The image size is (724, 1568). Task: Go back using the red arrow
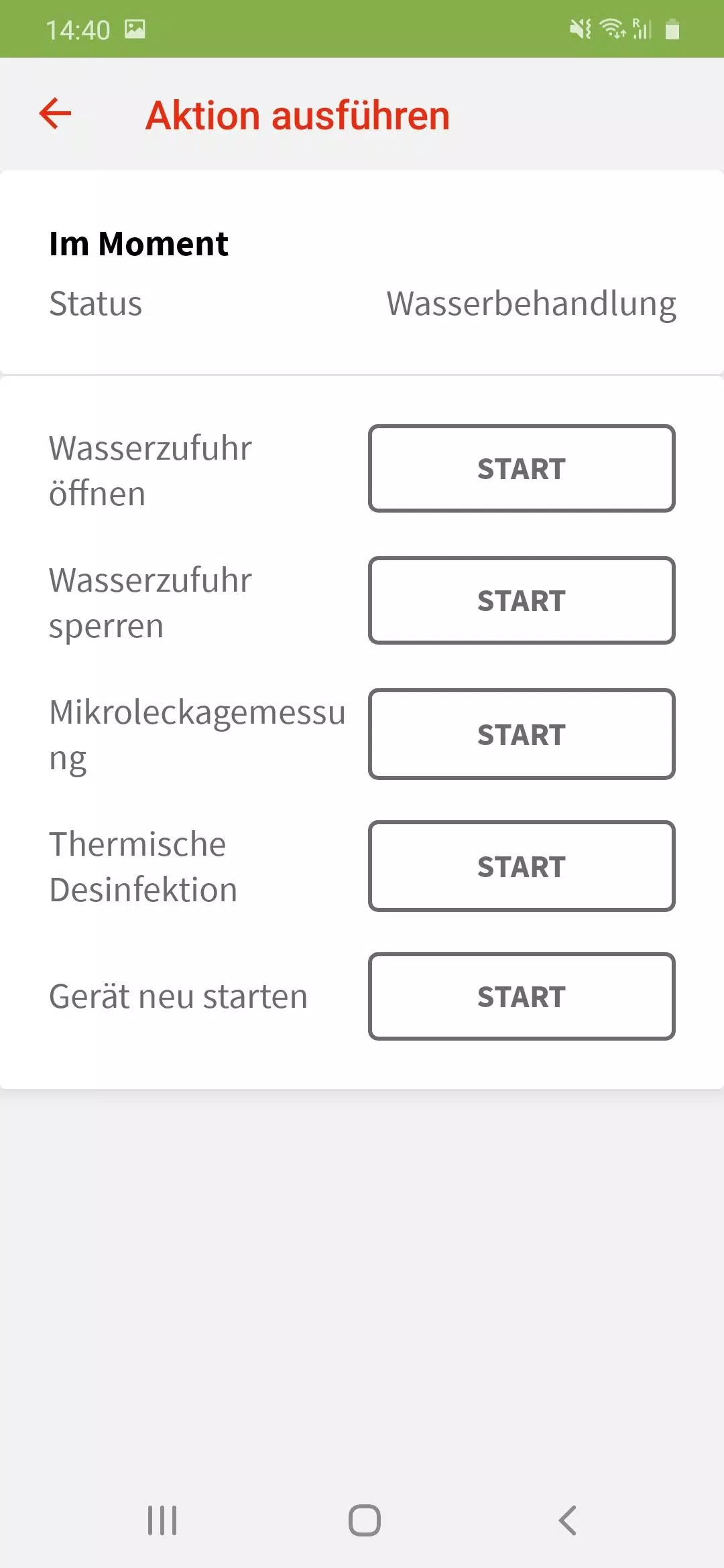[56, 113]
